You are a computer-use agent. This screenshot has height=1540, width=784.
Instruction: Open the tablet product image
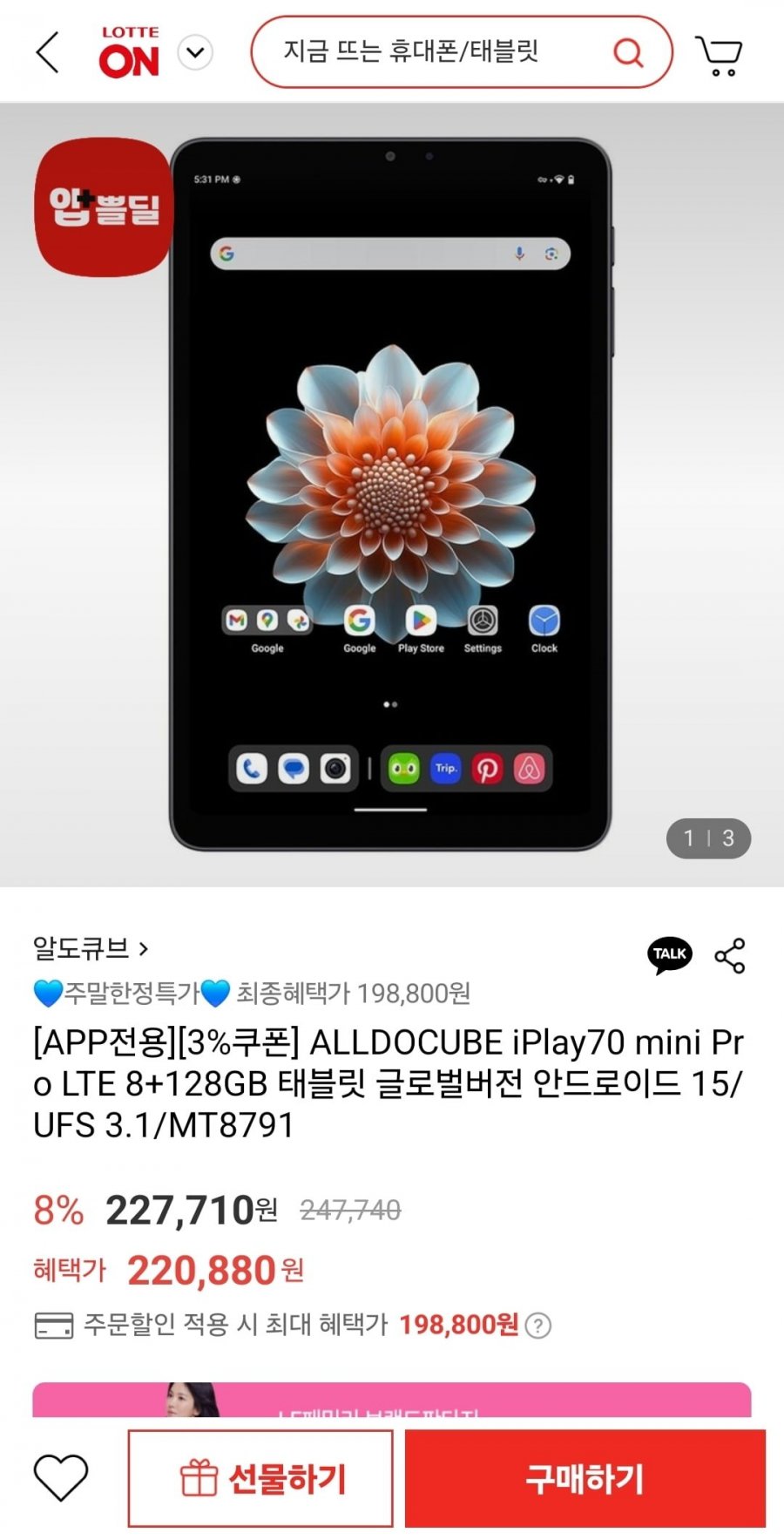pos(390,494)
